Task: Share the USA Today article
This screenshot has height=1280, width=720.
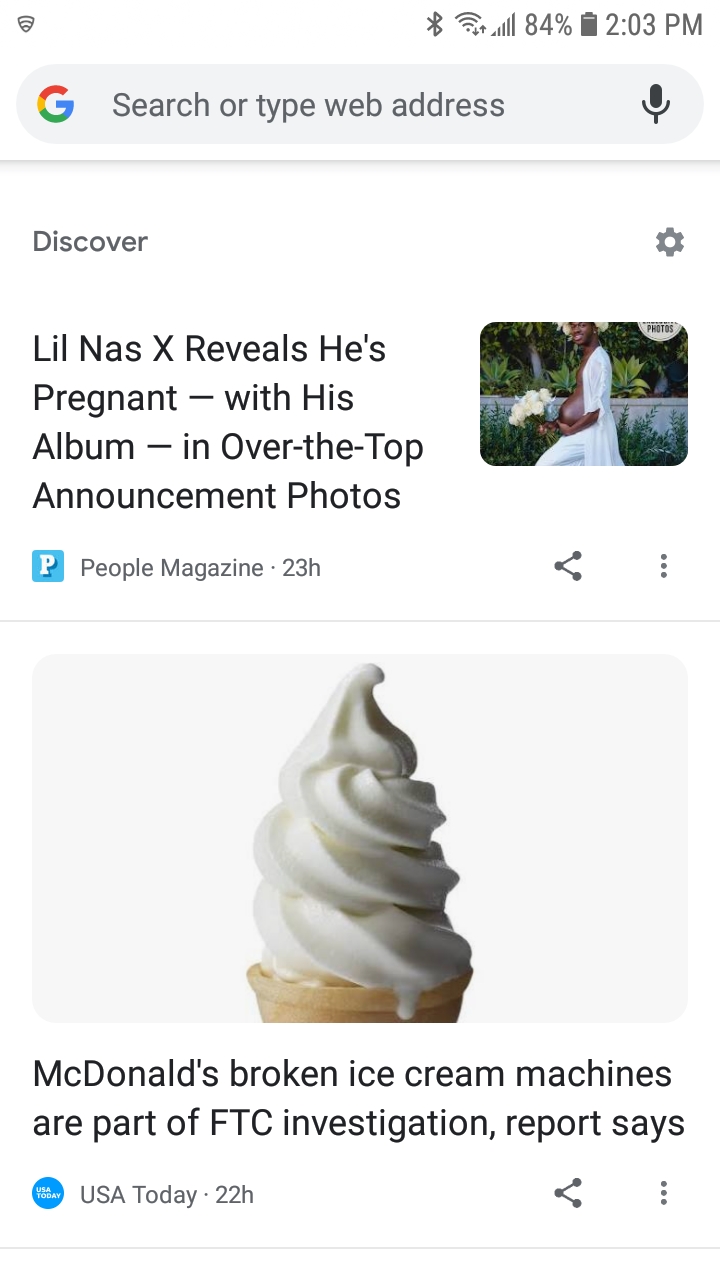Action: pyautogui.click(x=568, y=1192)
